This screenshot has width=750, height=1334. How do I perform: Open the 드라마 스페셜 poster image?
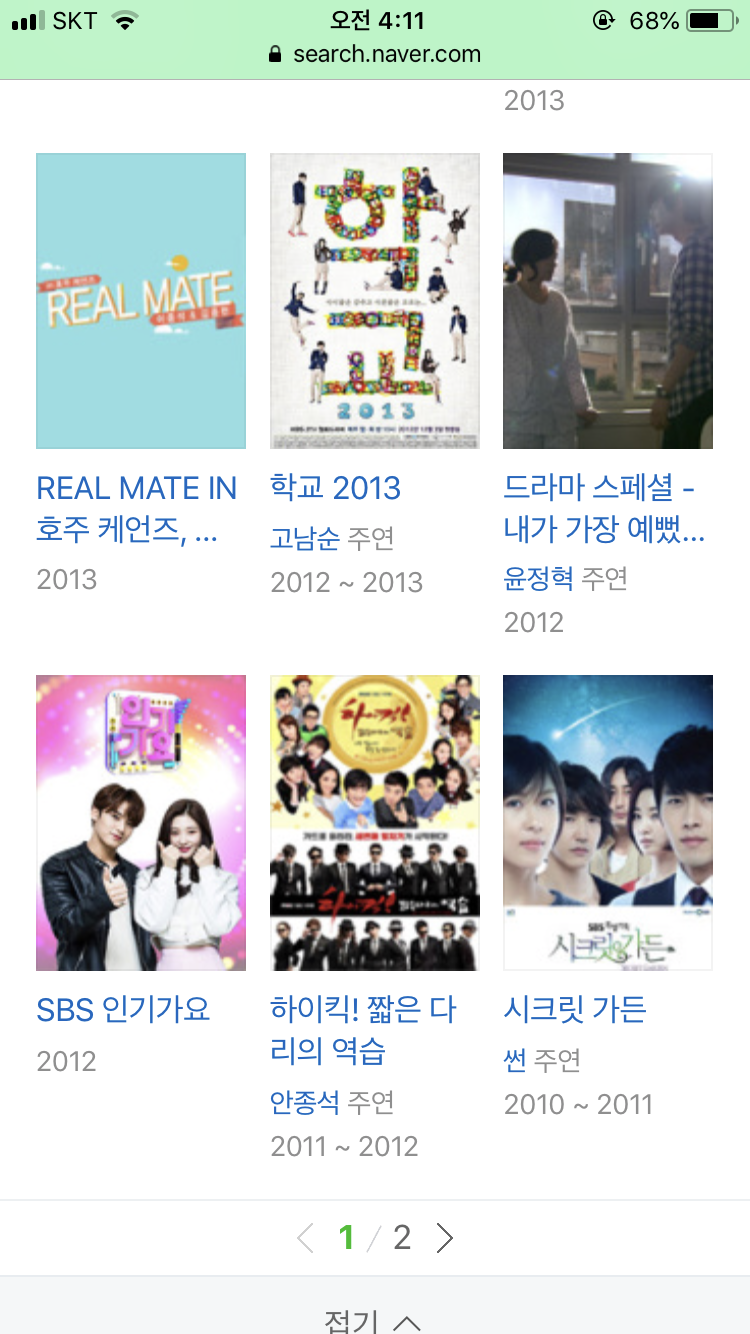pos(608,301)
